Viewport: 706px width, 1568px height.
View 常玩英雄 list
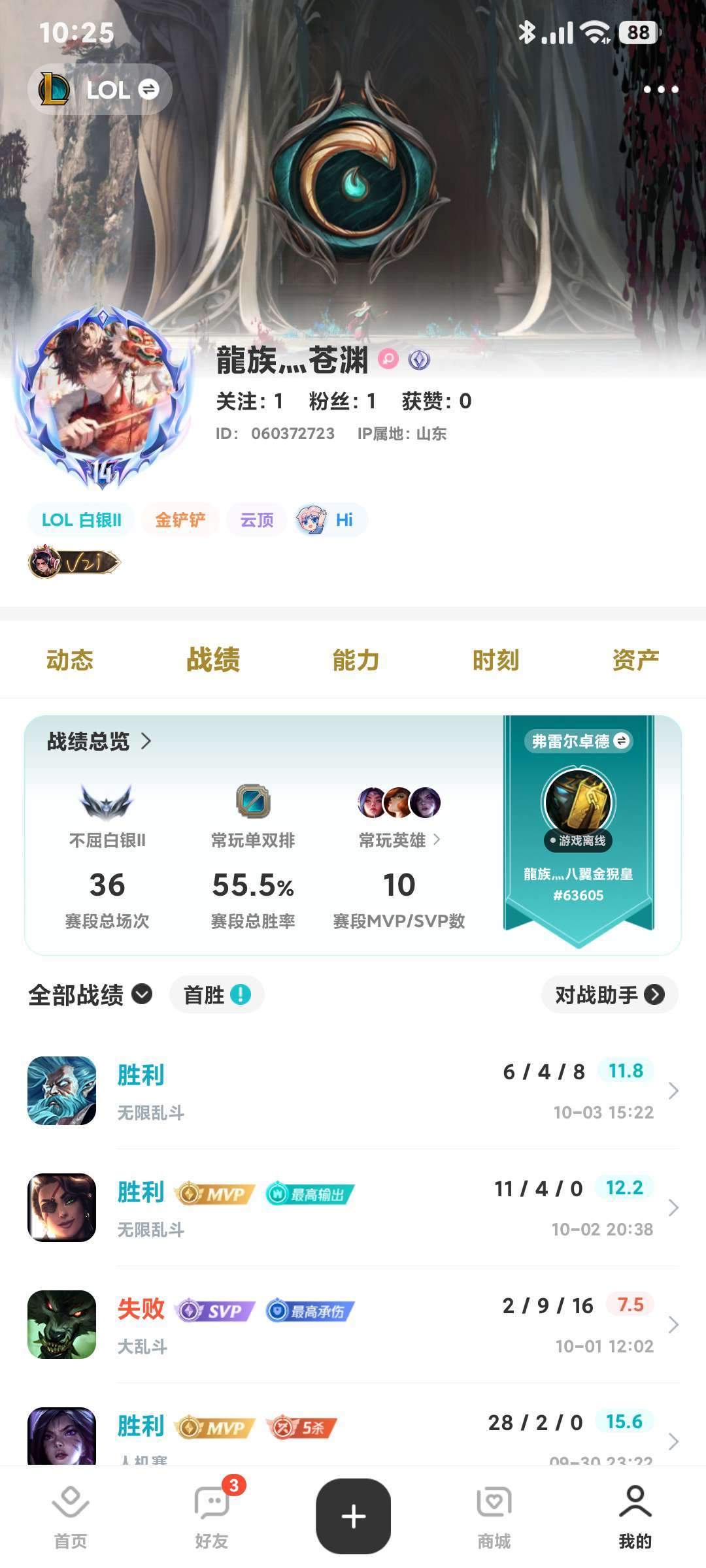tap(399, 840)
